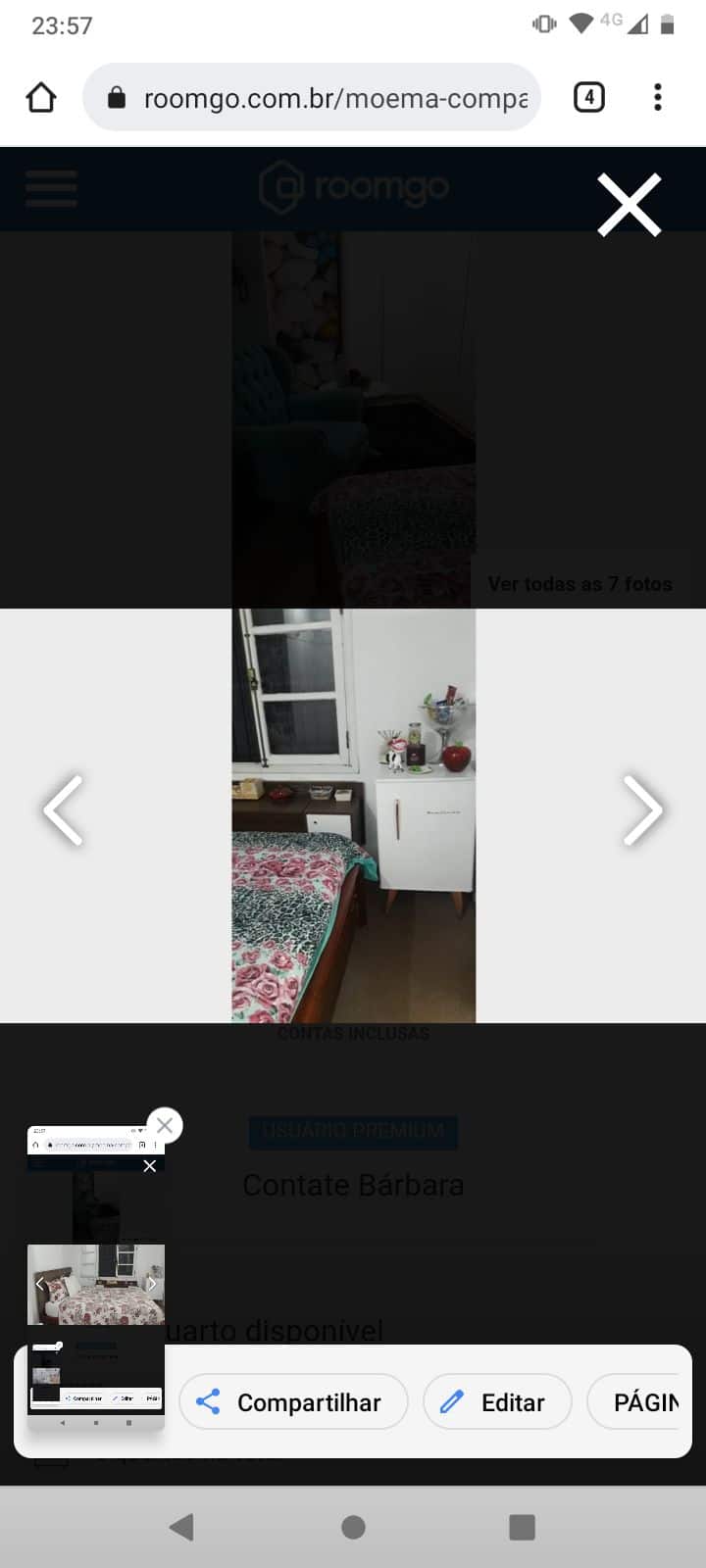Open recent apps from the navigation bar
Viewport: 706px width, 1568px height.
pos(522,1527)
